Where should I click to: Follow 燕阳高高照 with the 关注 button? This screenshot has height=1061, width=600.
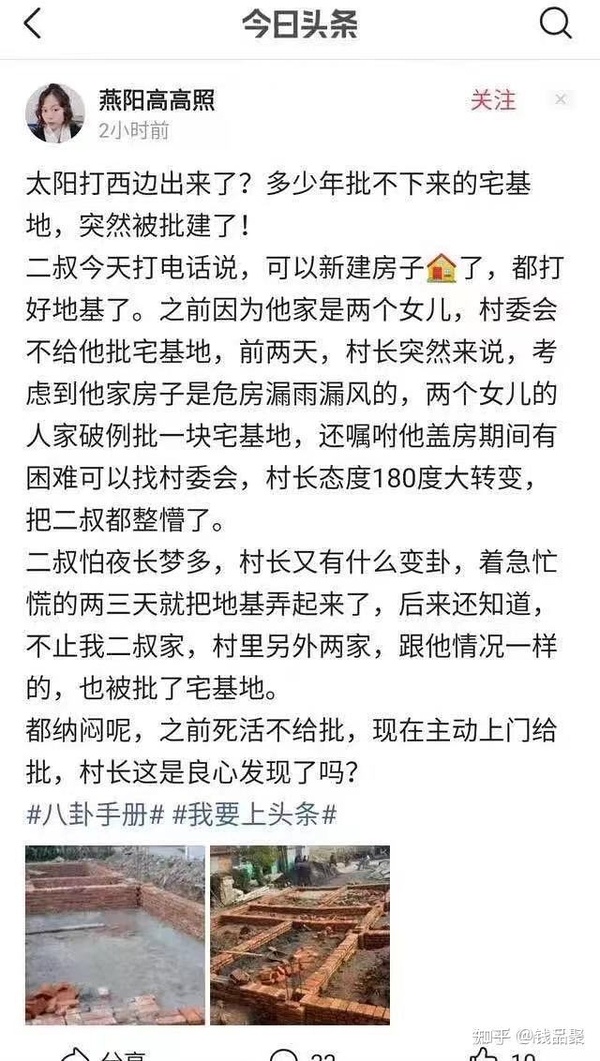coord(493,100)
